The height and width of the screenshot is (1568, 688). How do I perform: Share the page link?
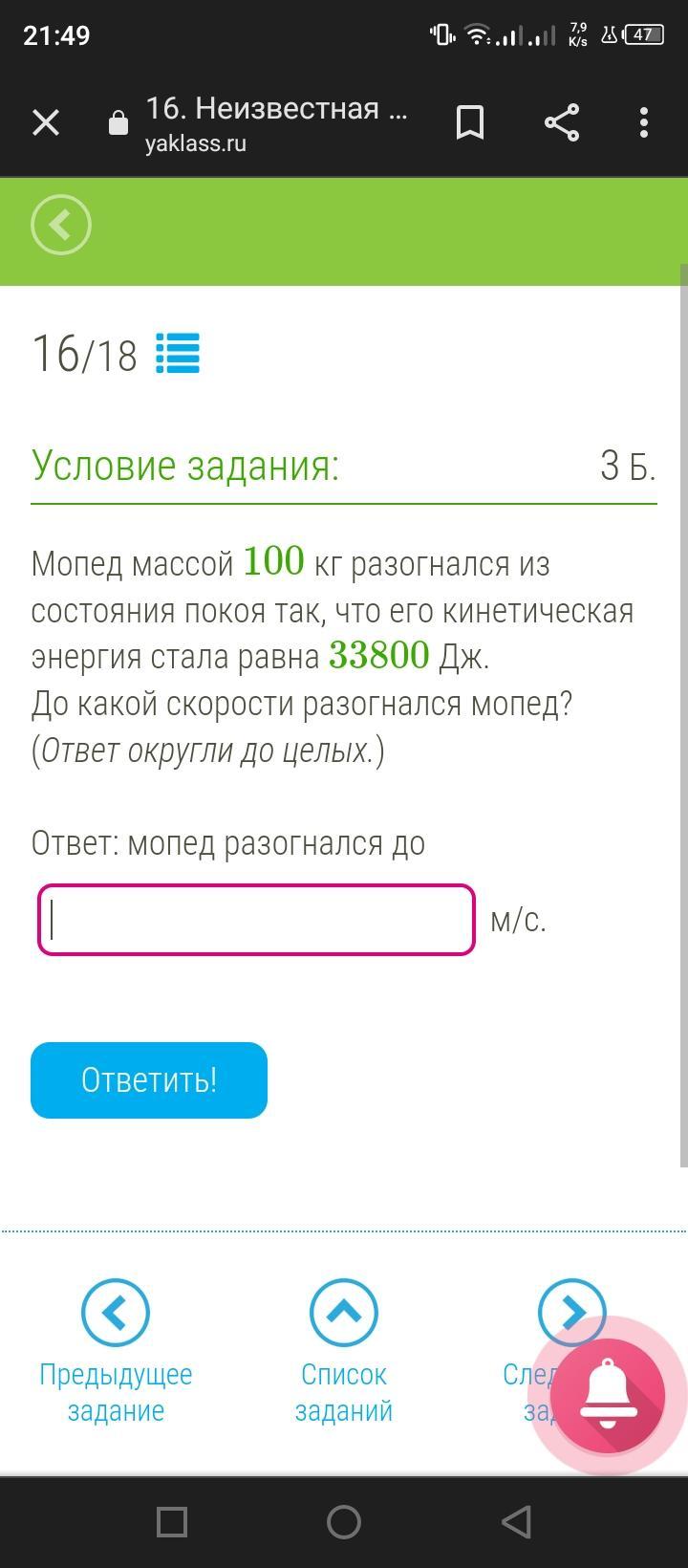coord(562,123)
